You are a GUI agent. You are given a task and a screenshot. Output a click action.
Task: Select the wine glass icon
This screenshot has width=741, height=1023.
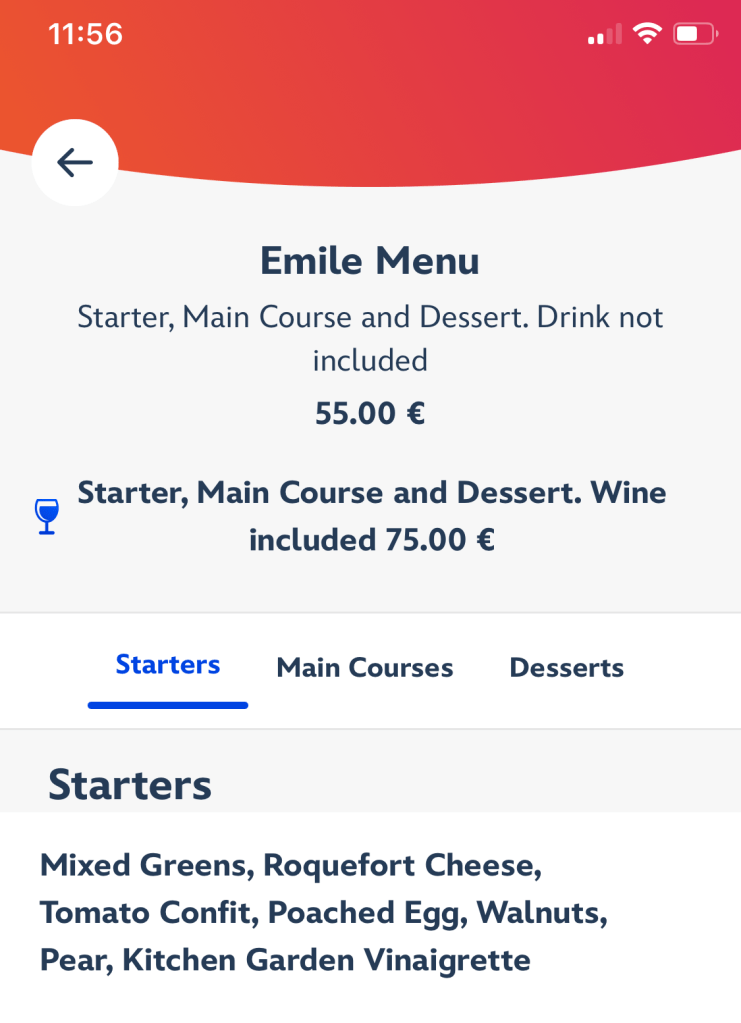click(46, 516)
